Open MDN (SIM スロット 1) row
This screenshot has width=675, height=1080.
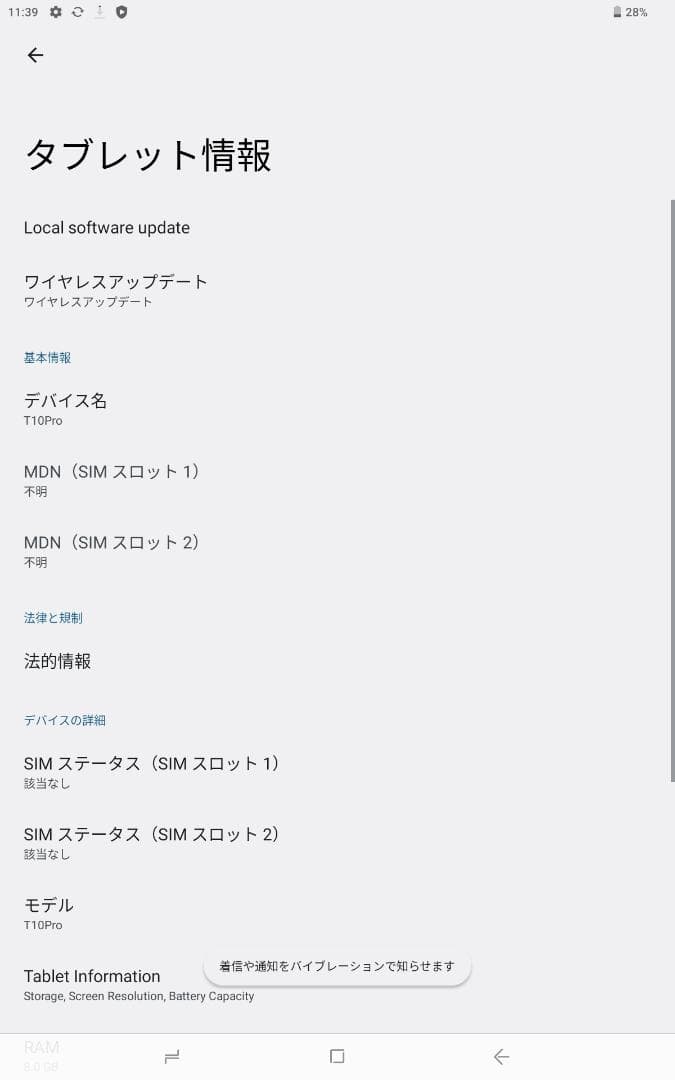(x=112, y=479)
